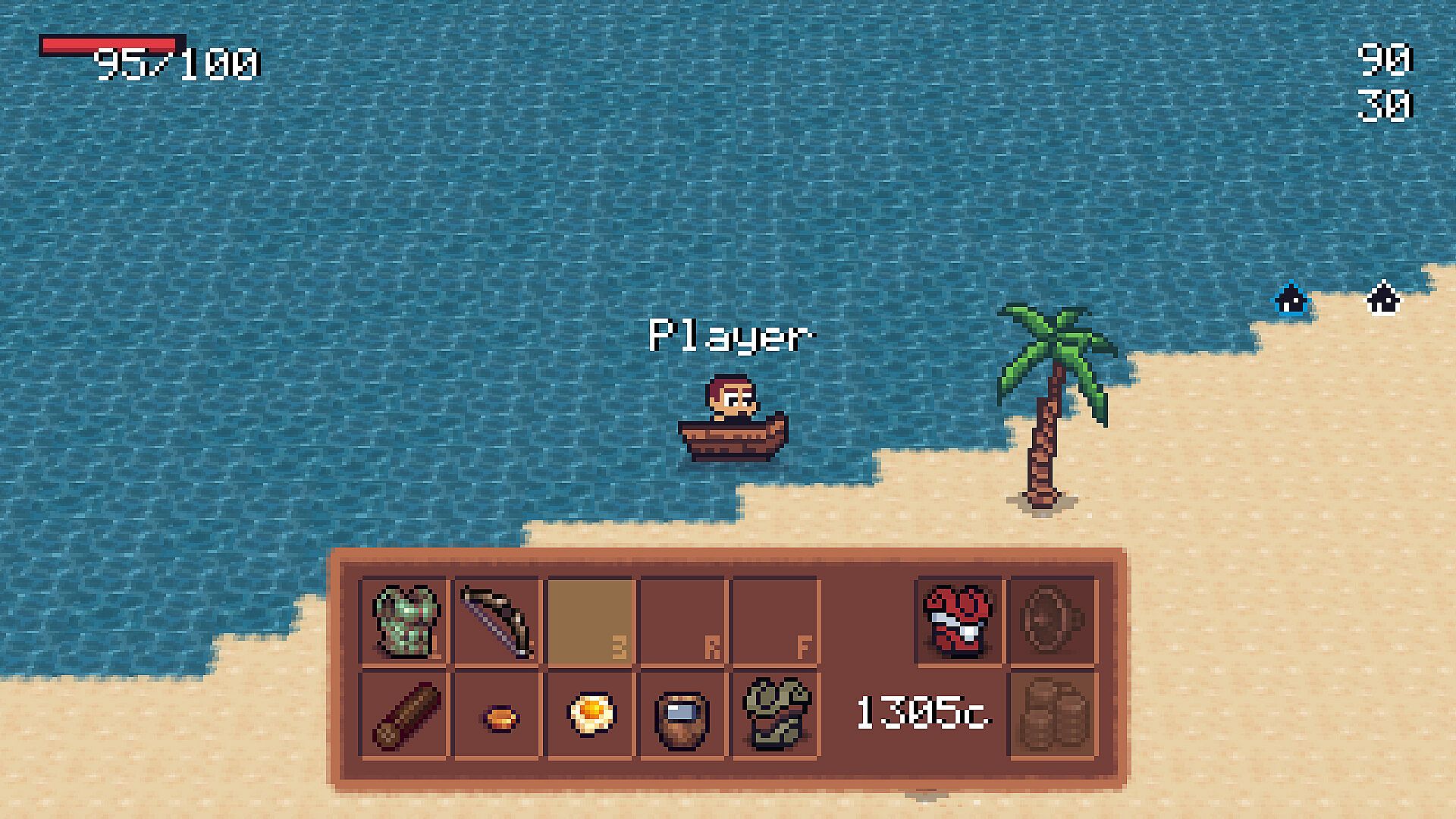Tap the highlighted empty slot 3
The width and height of the screenshot is (1456, 819).
[x=589, y=621]
